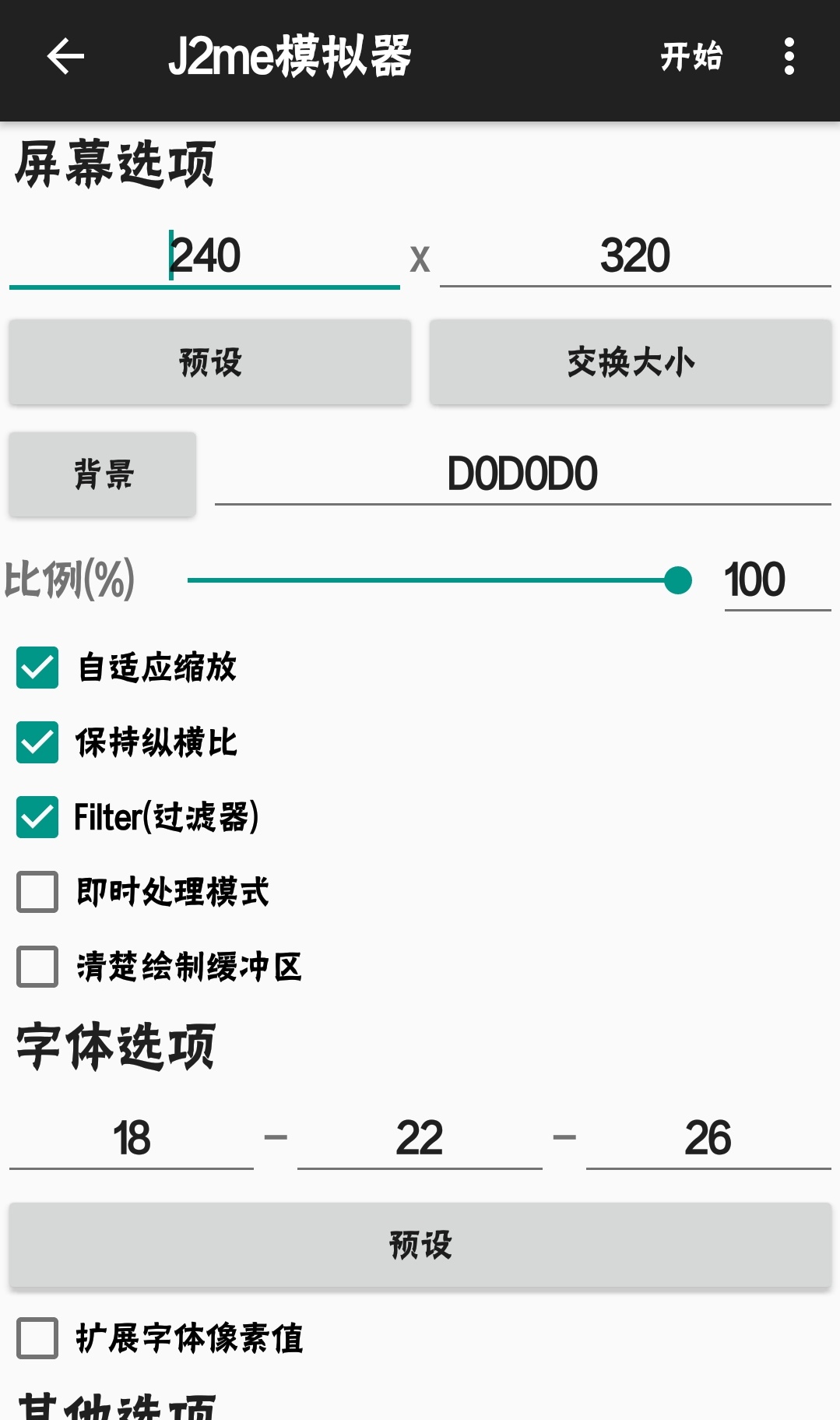Click the scale value field showing 100
The image size is (840, 1420).
point(777,579)
